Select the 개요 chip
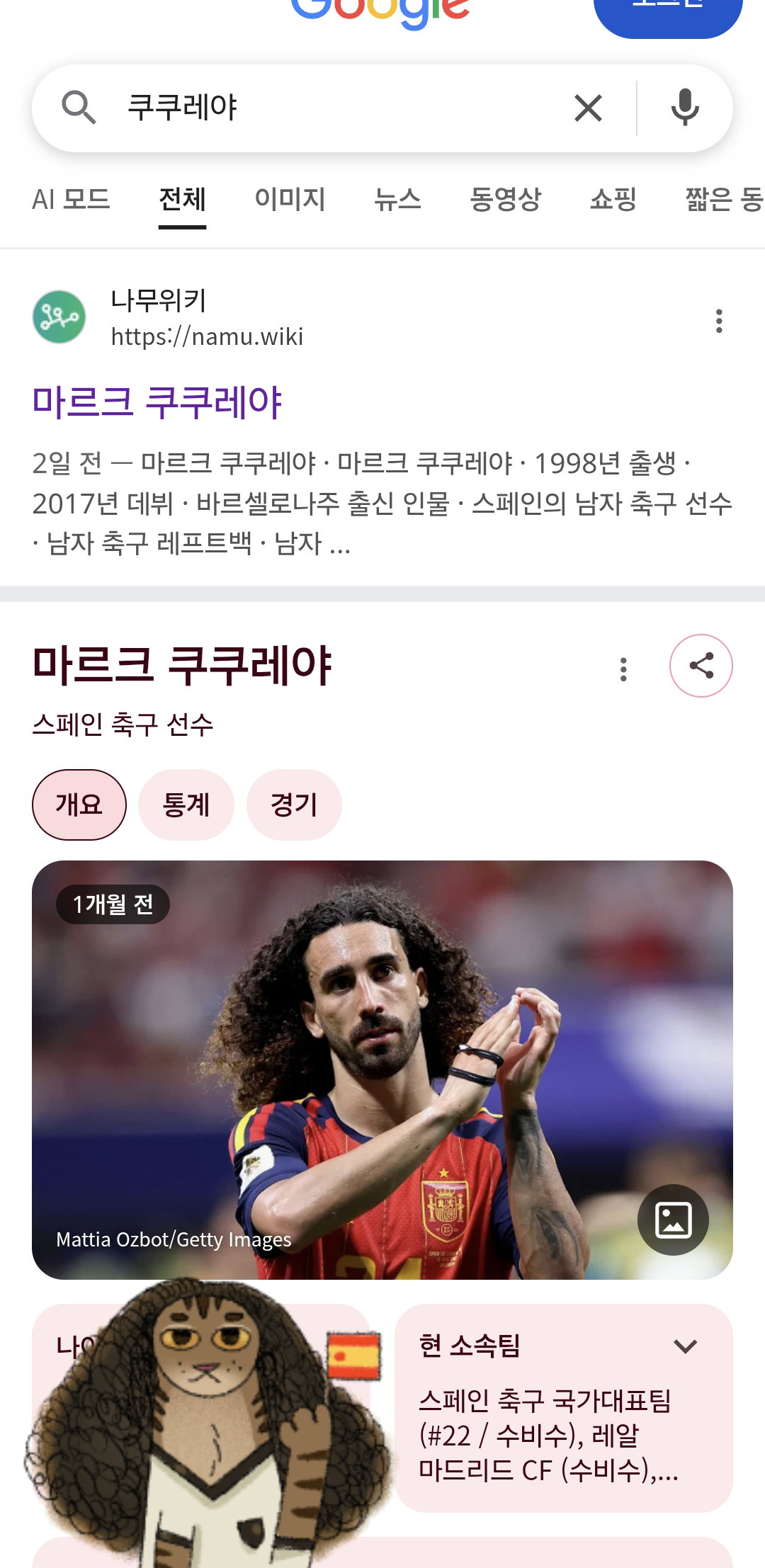This screenshot has height=1568, width=765. tap(79, 805)
